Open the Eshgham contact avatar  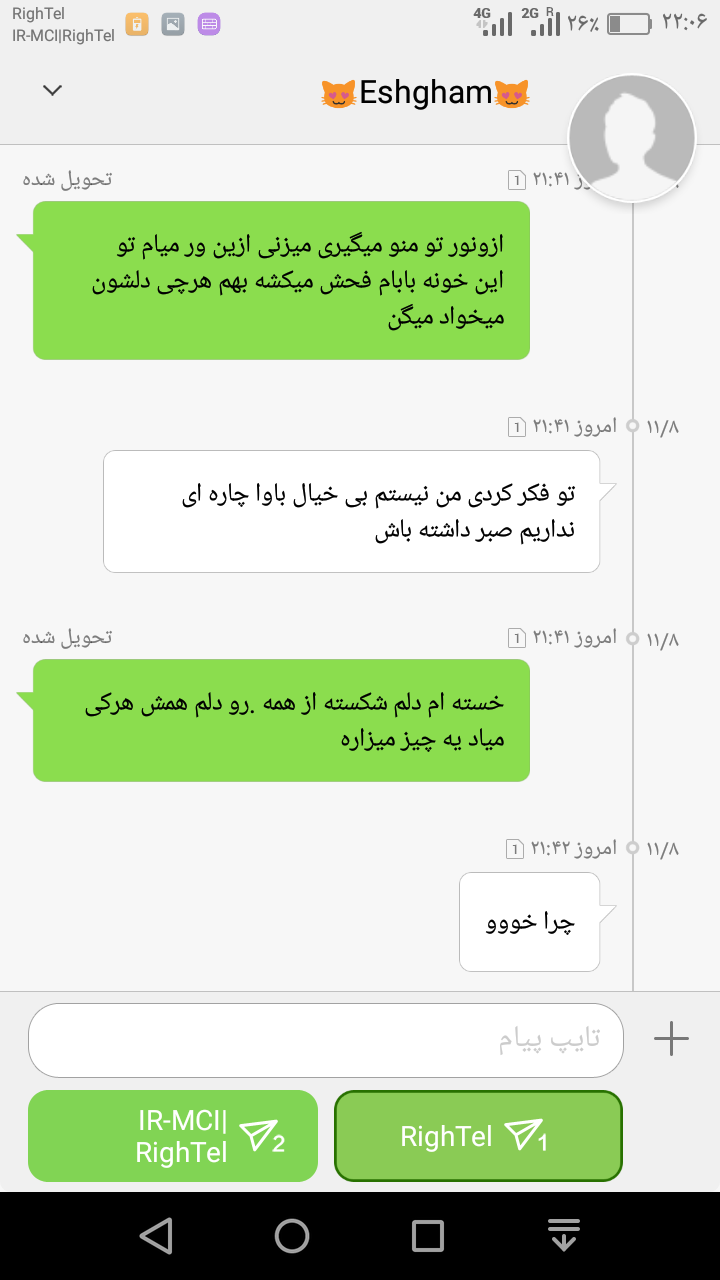(x=631, y=137)
